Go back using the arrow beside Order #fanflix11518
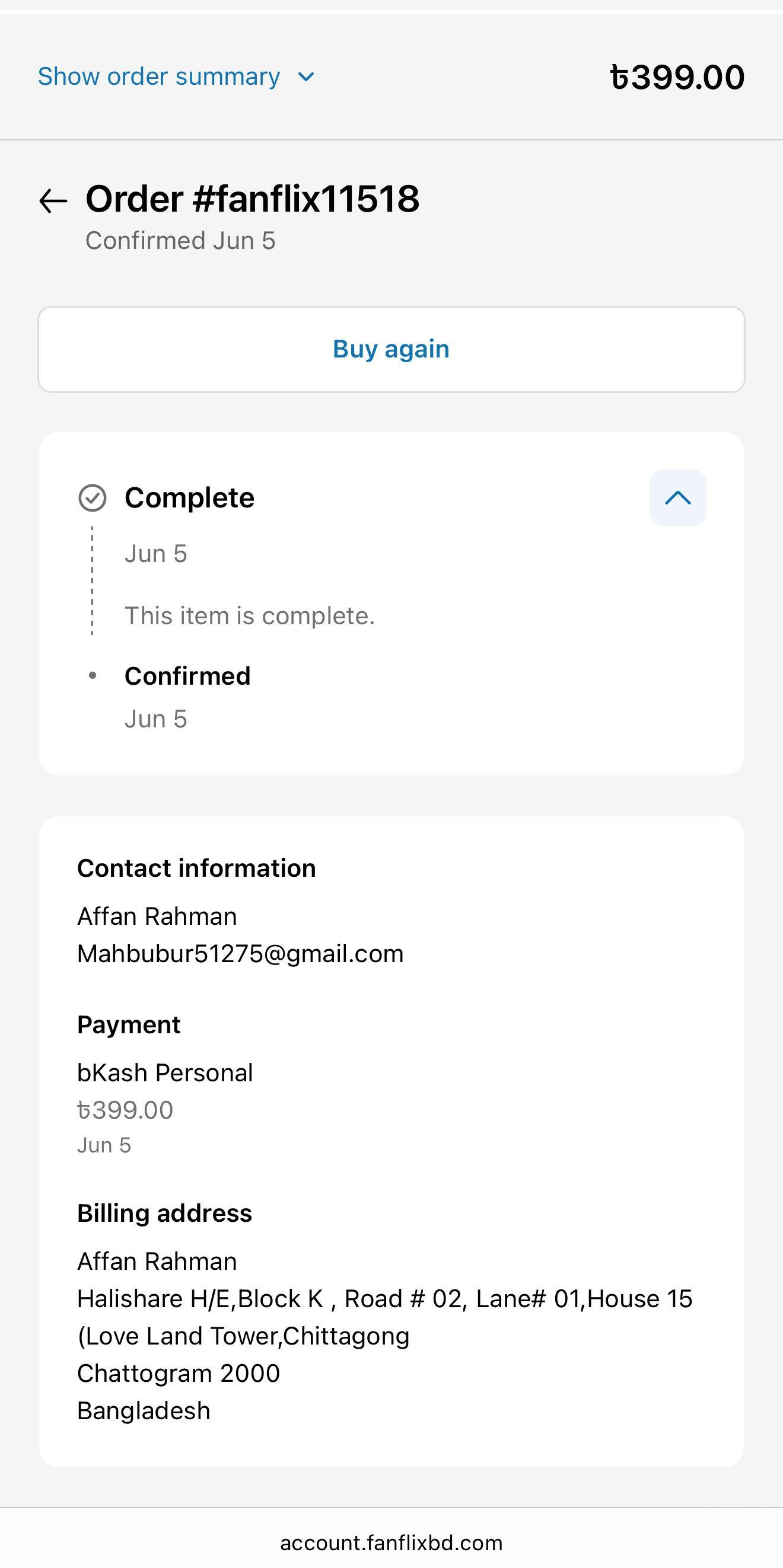Viewport: 783px width, 1568px height. tap(53, 201)
